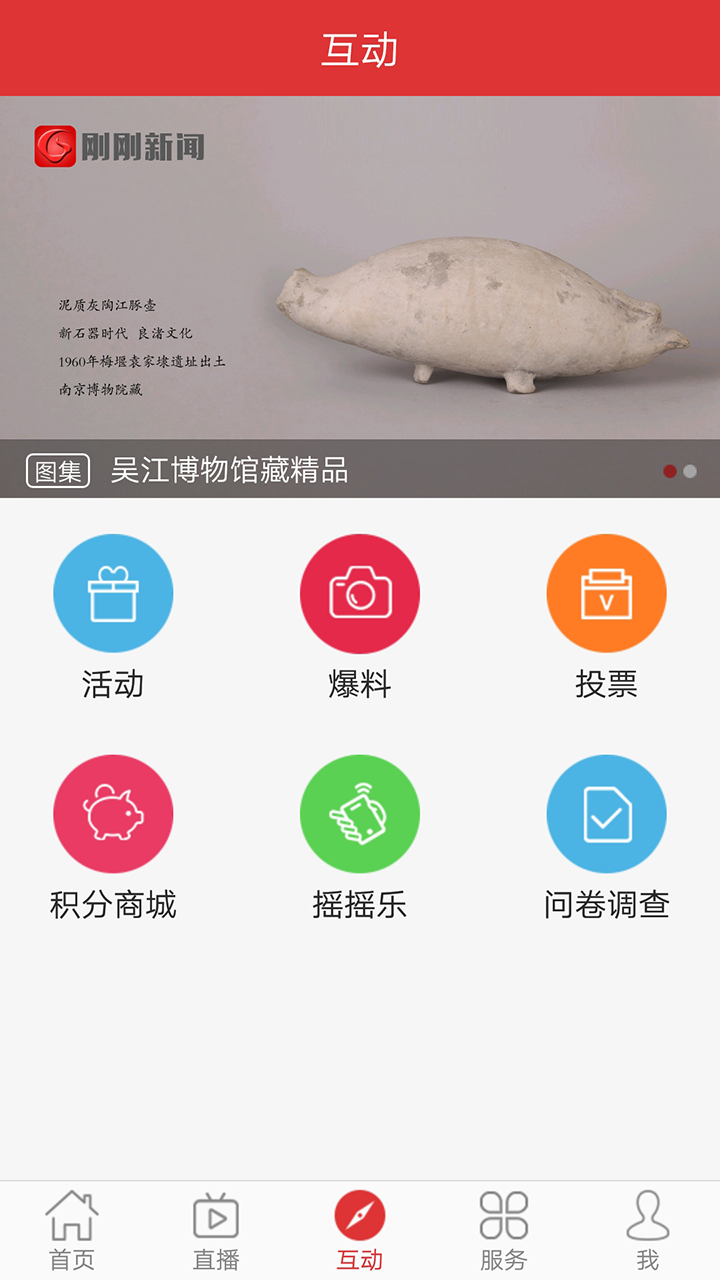
Task: Click the 积分商城 piggy bank icon
Action: click(113, 813)
